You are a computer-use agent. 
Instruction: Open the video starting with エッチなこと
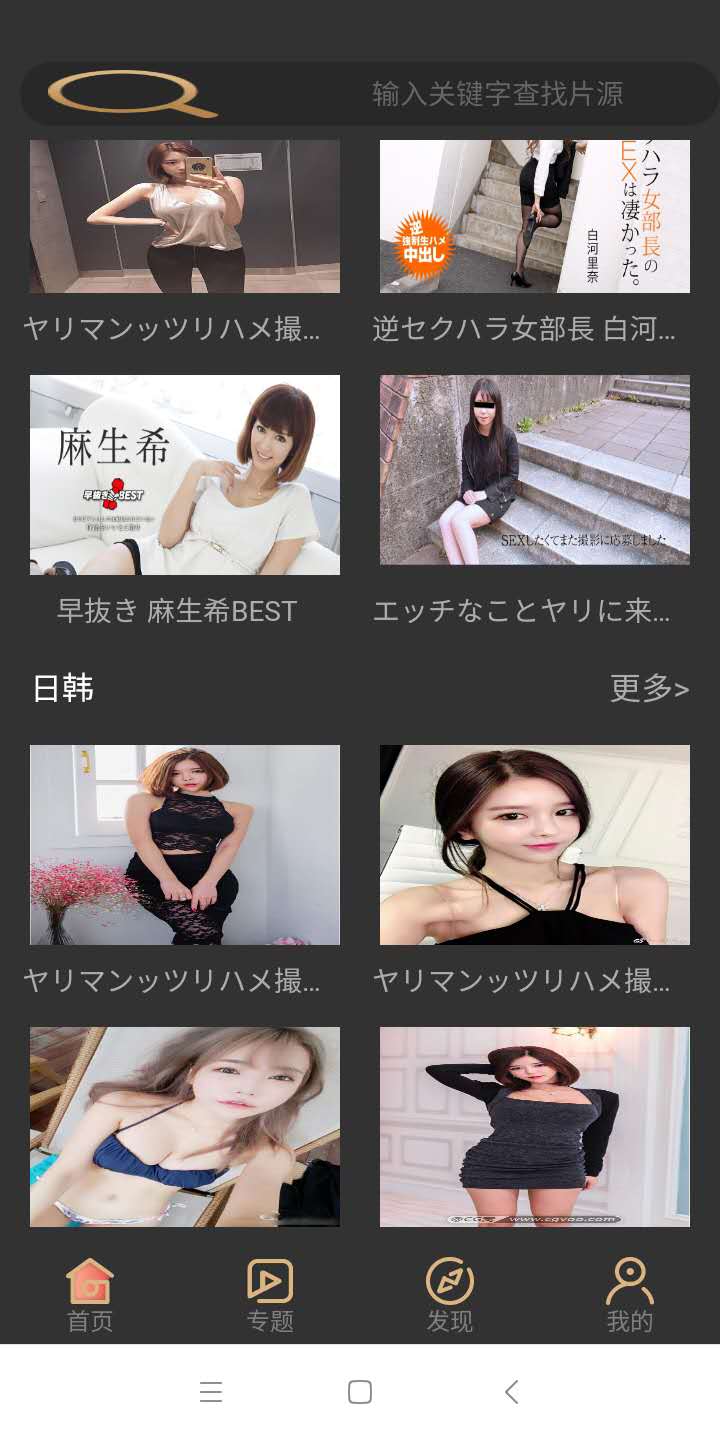point(534,470)
